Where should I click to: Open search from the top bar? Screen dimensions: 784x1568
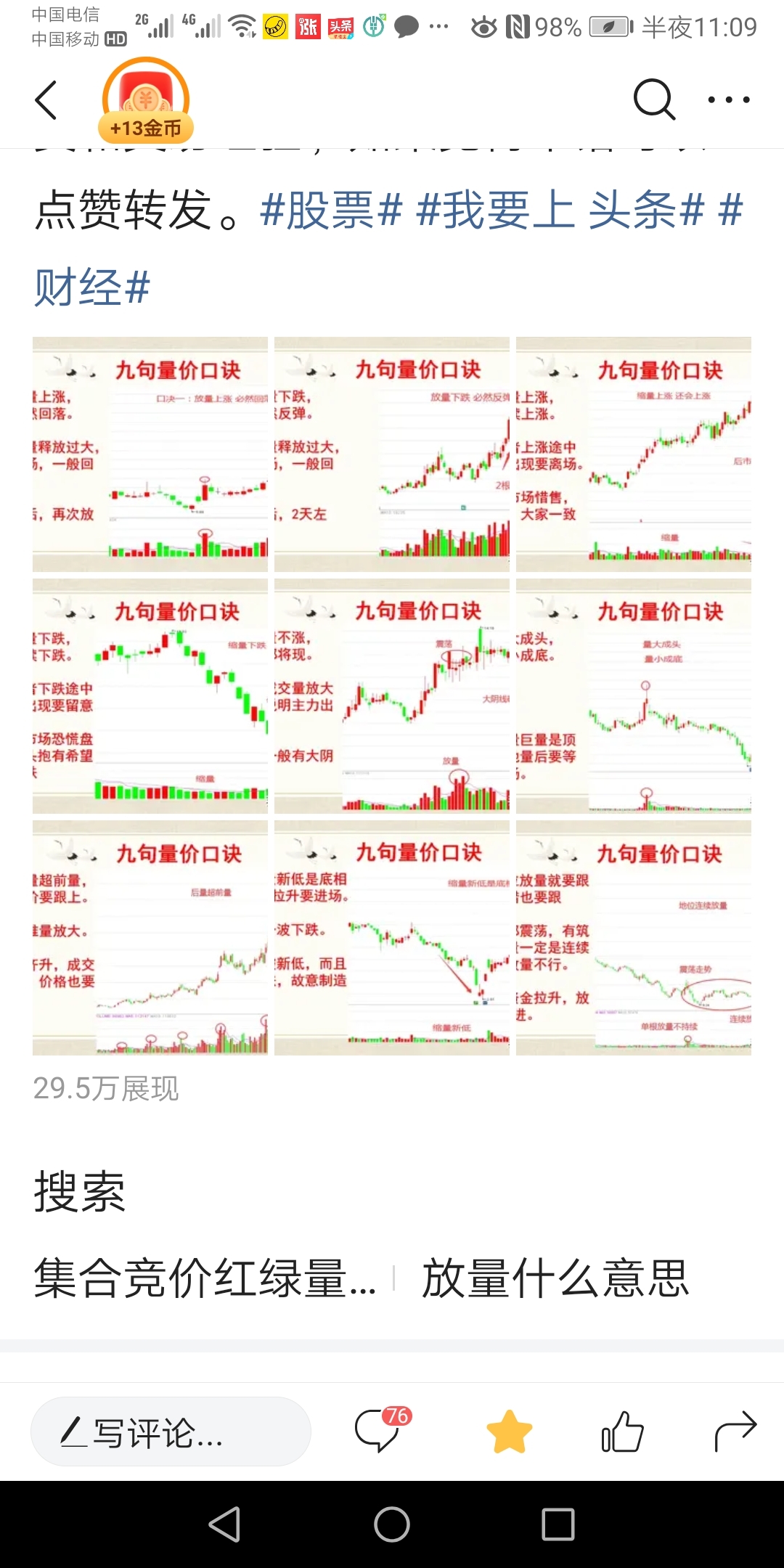(654, 99)
